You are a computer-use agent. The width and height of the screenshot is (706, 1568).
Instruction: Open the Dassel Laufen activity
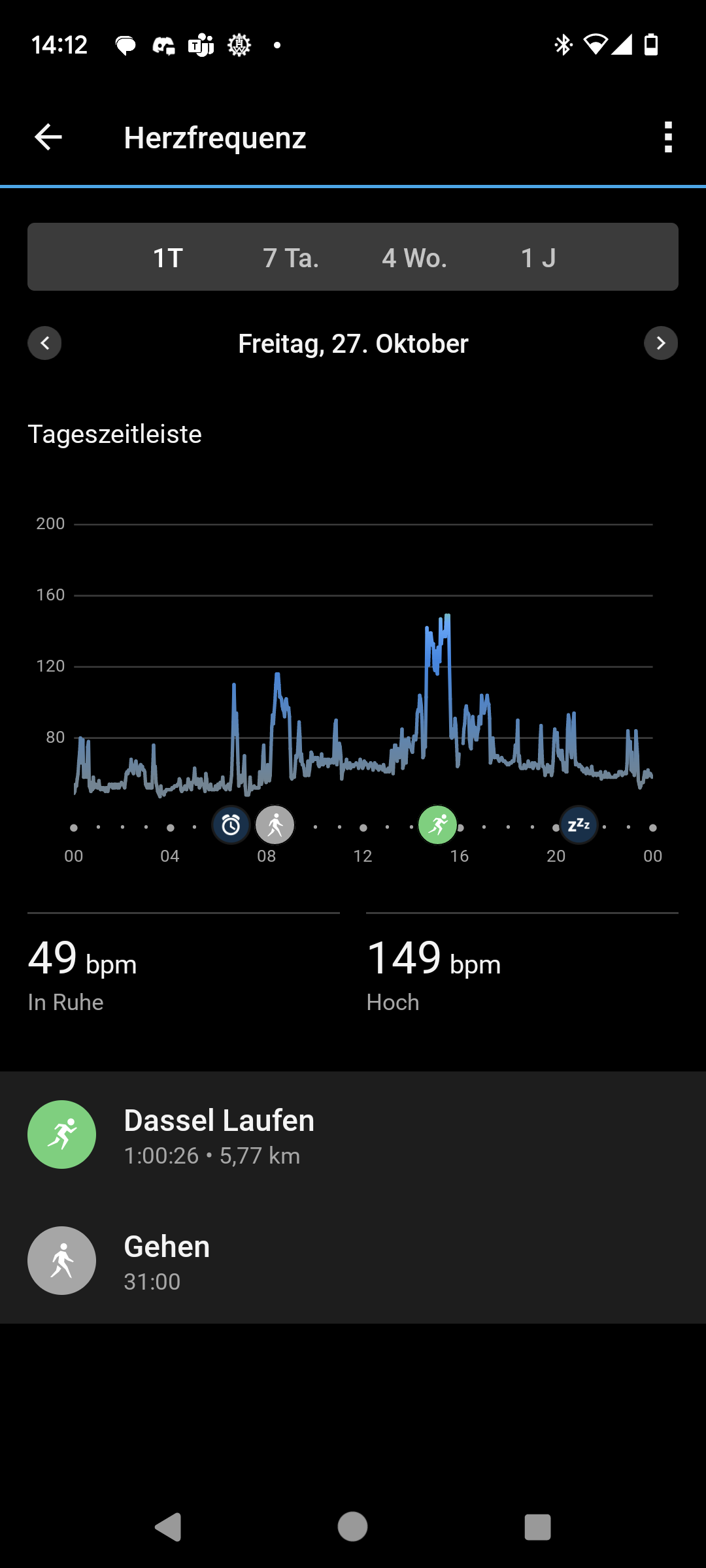pyautogui.click(x=353, y=1135)
